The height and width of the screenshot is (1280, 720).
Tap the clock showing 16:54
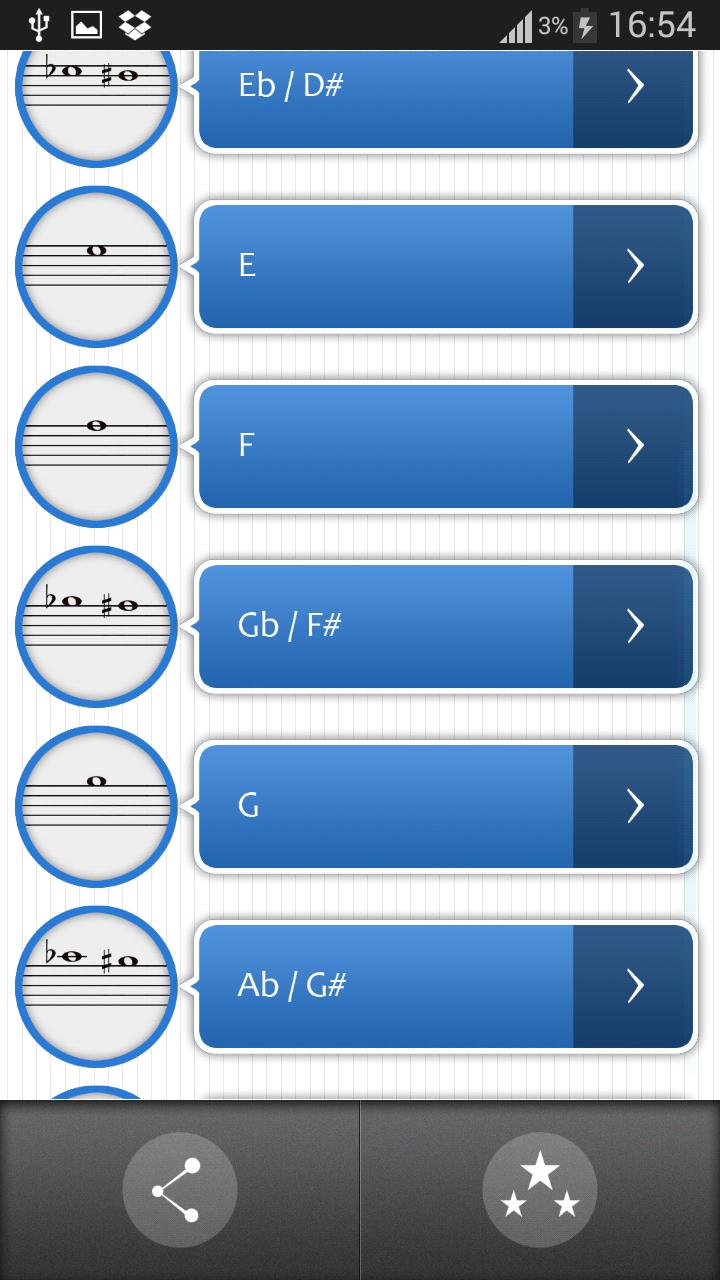(x=655, y=25)
